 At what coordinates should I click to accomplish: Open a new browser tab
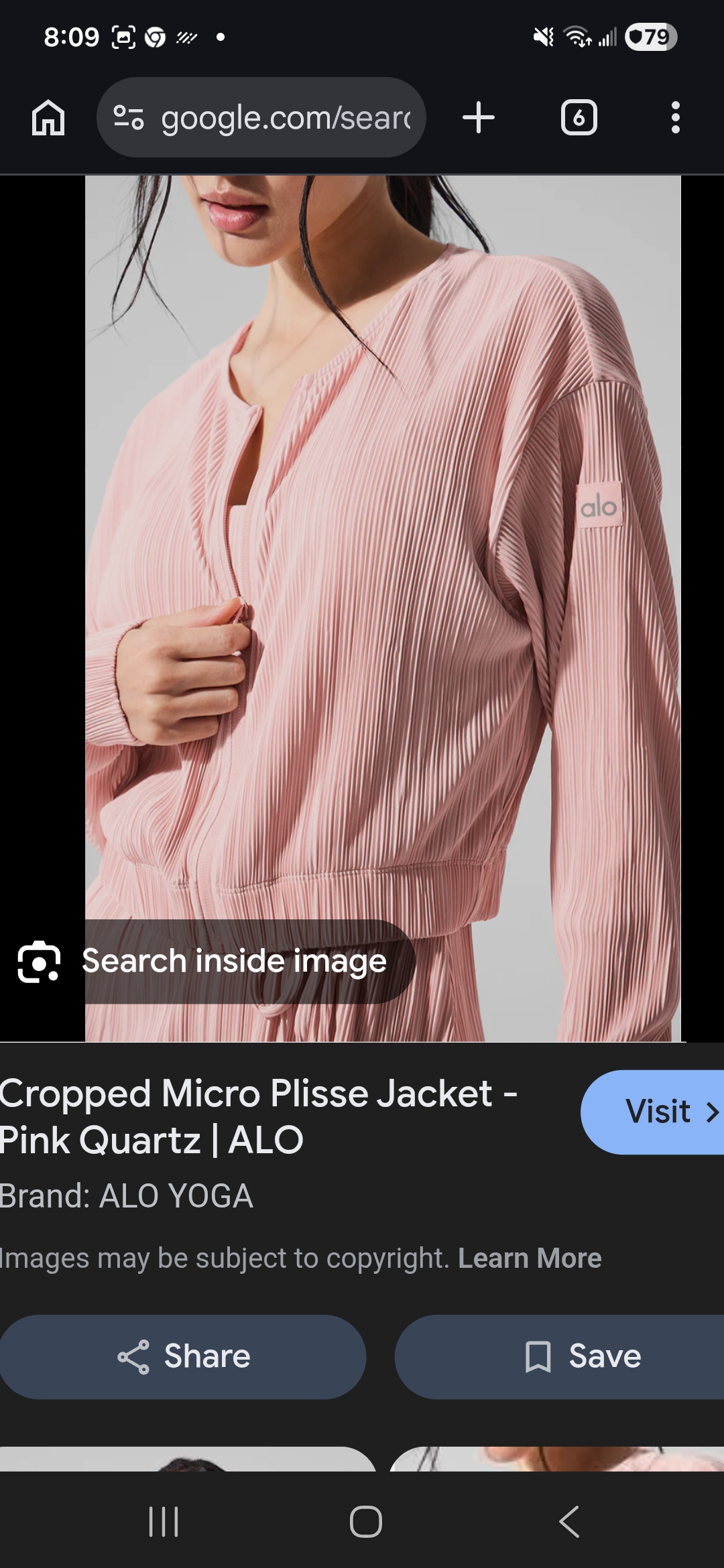(479, 118)
